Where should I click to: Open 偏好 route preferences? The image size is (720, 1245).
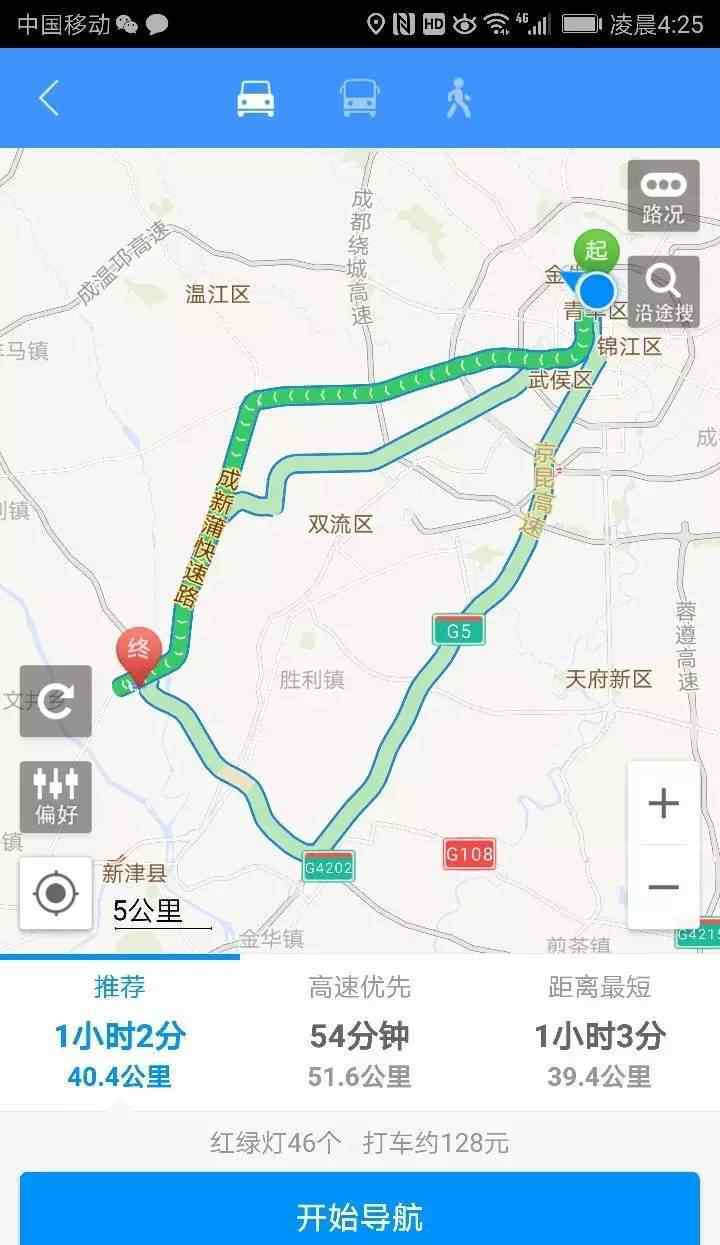point(56,796)
